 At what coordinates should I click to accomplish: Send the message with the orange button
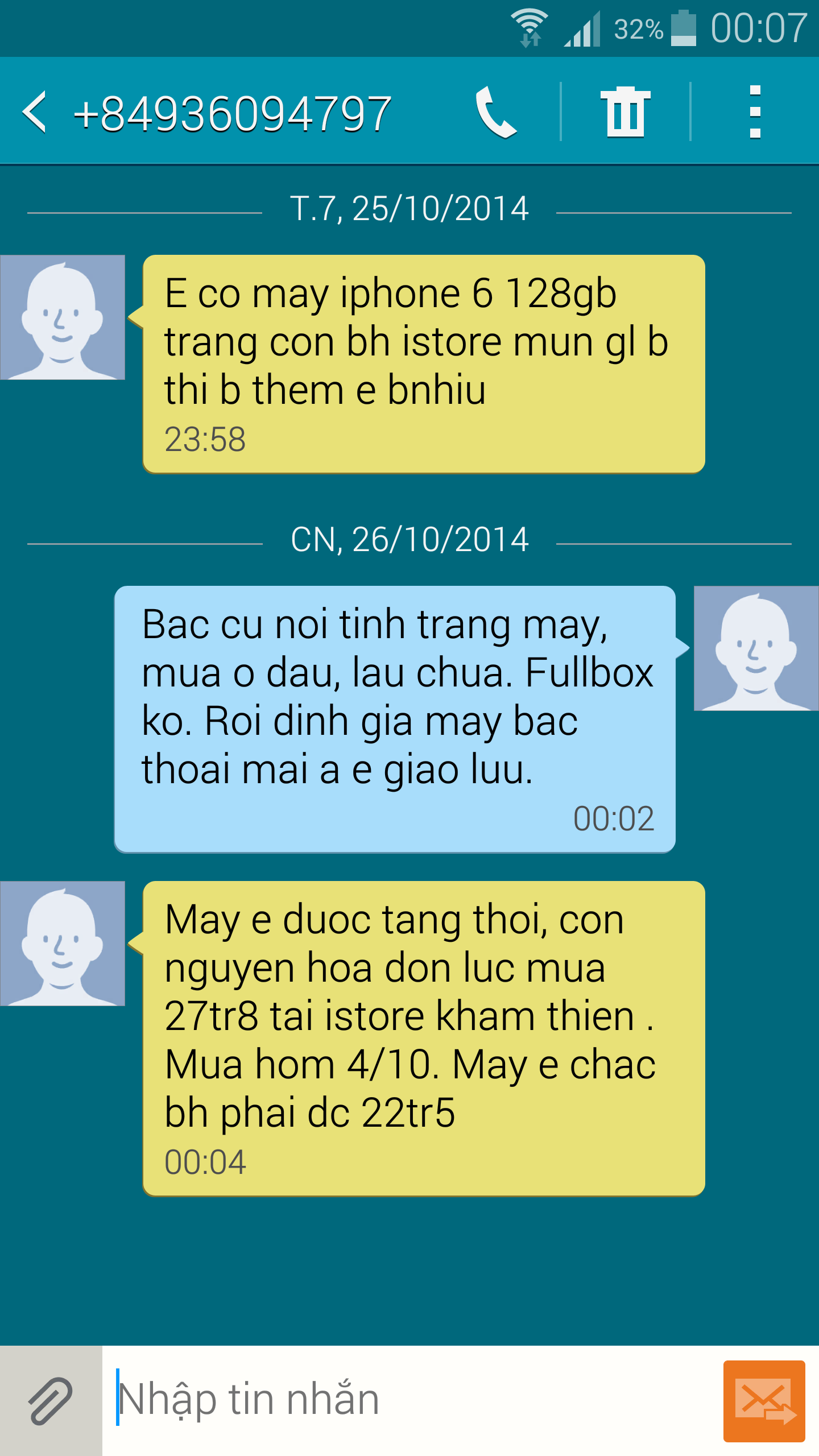tap(764, 1401)
